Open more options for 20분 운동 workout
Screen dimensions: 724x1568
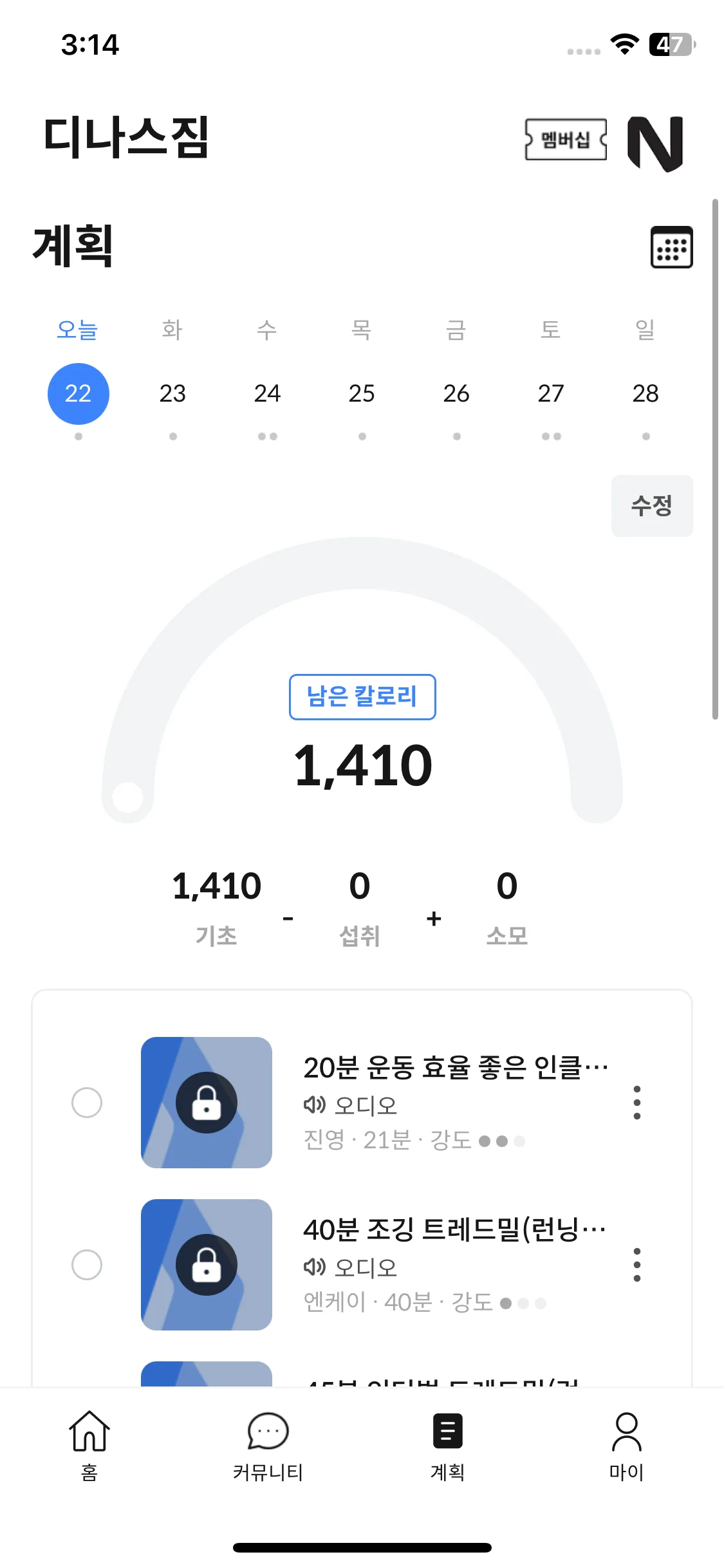pyautogui.click(x=636, y=1103)
